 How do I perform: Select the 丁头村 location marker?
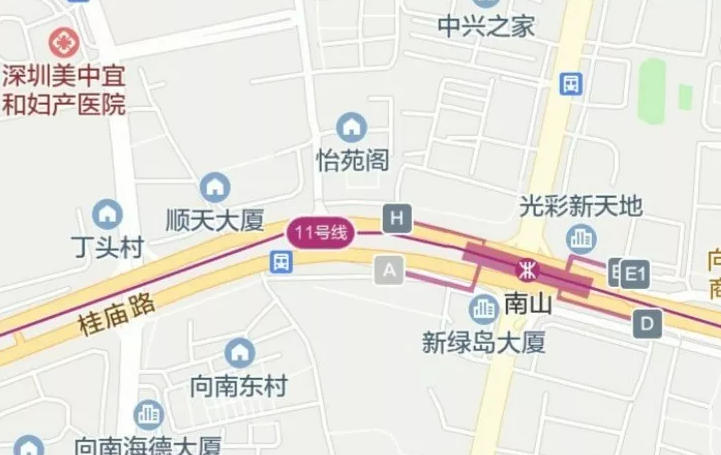pyautogui.click(x=107, y=213)
